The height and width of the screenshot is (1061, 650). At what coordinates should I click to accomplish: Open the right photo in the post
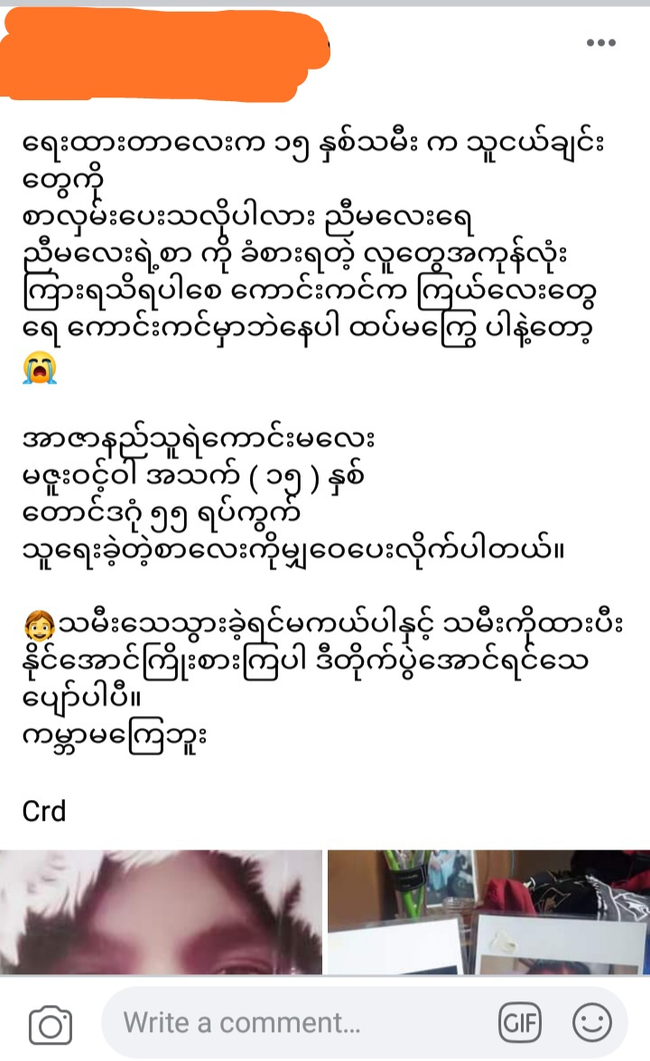click(x=489, y=912)
